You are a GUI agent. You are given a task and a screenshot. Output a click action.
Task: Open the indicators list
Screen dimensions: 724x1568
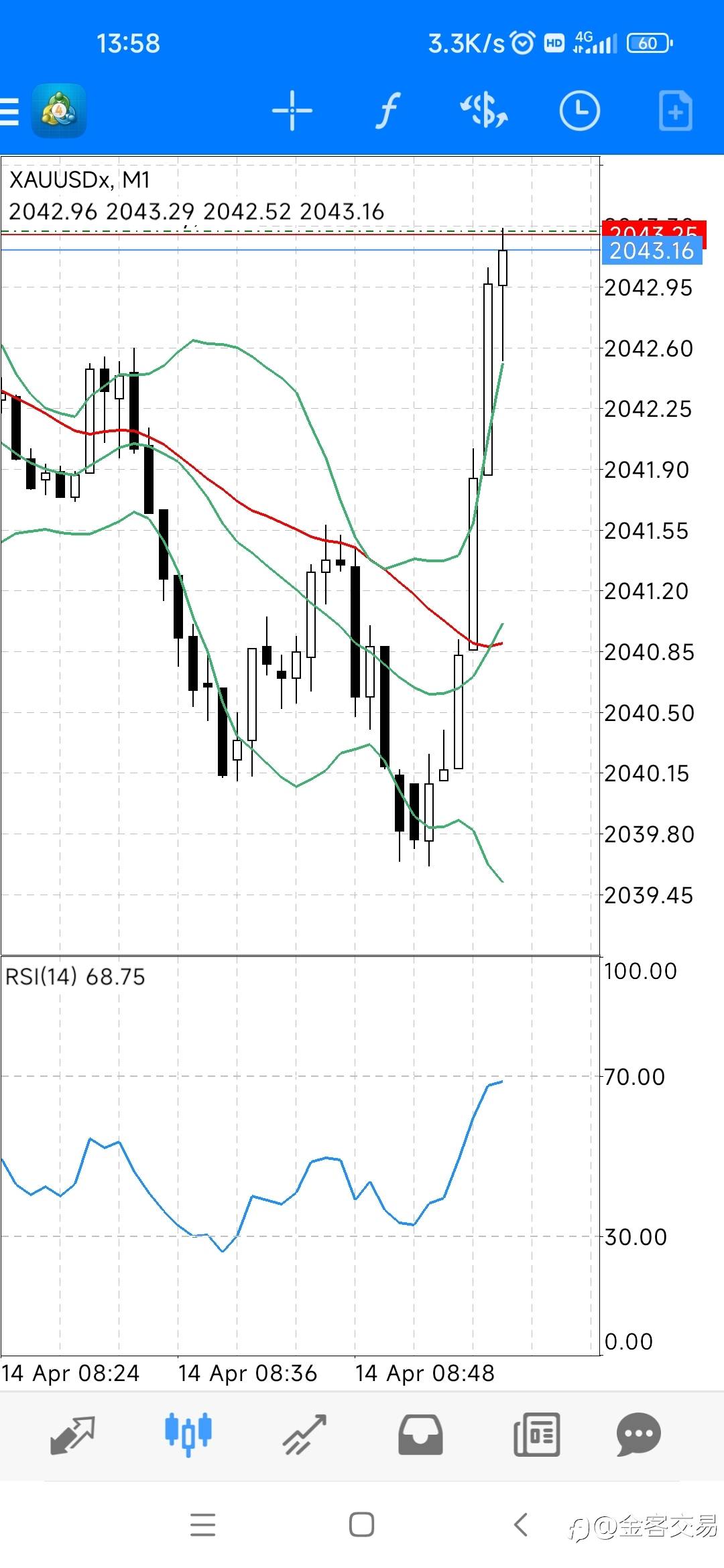pyautogui.click(x=387, y=111)
